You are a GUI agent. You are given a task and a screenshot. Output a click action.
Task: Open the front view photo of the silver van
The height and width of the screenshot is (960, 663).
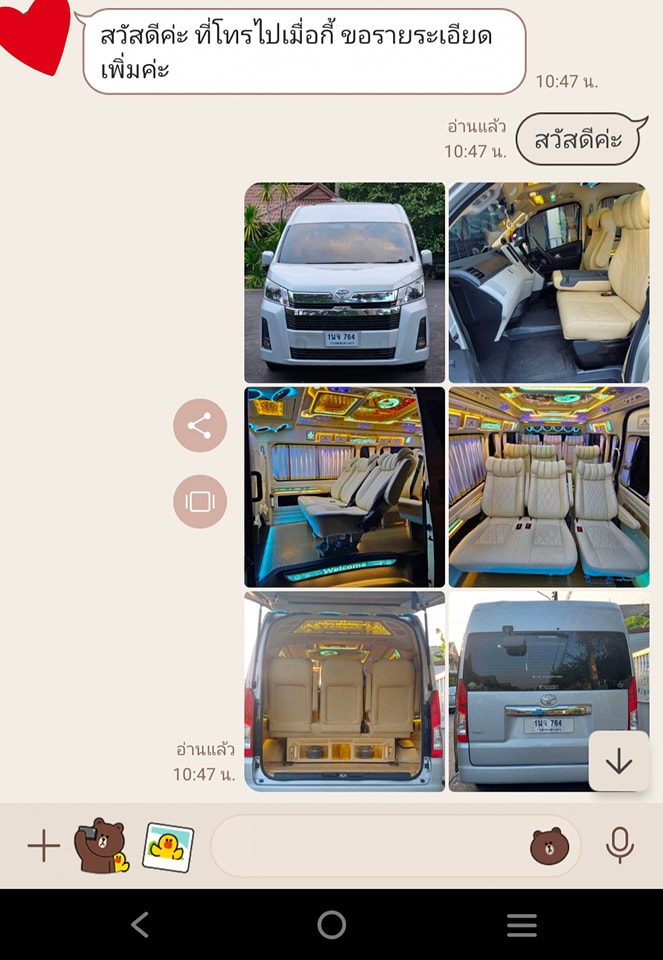345,283
